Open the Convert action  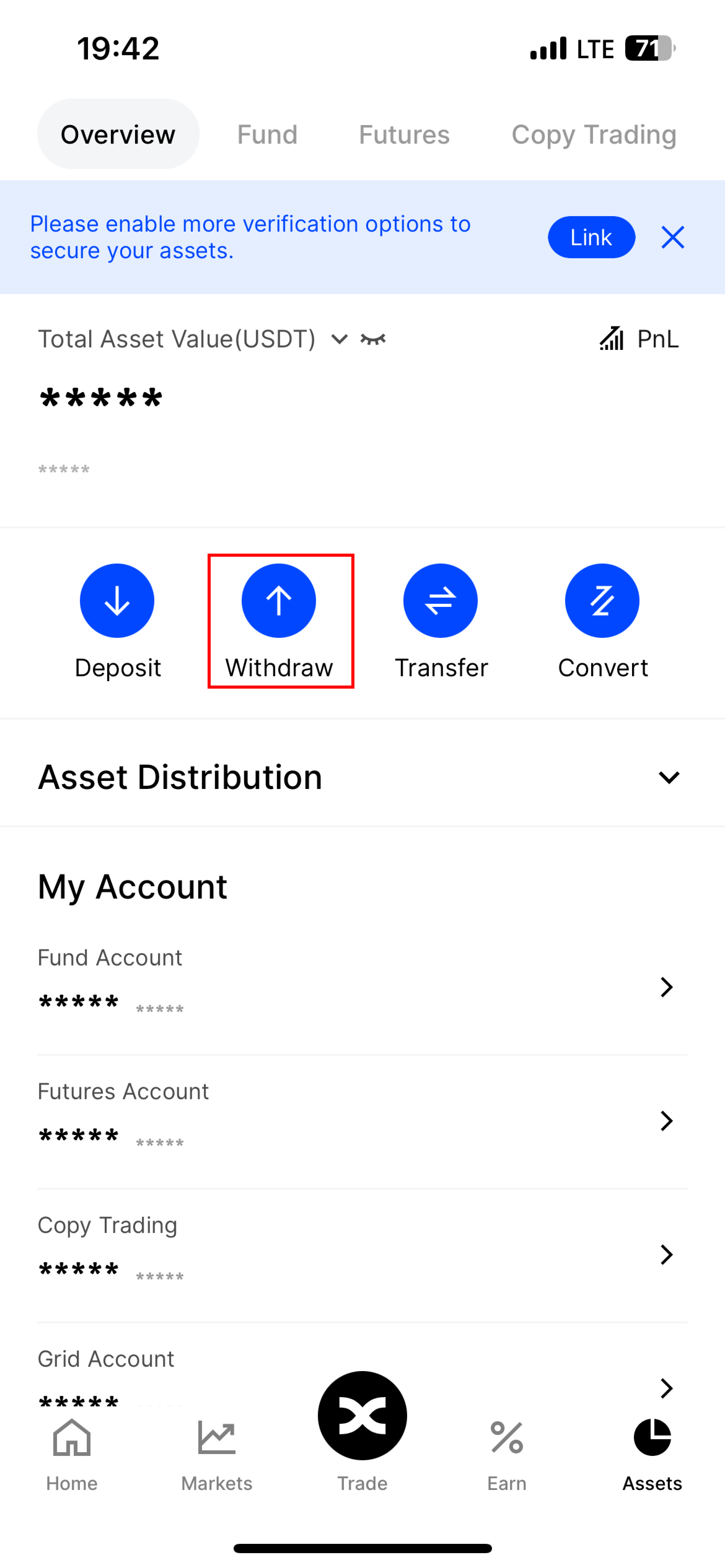coord(602,621)
